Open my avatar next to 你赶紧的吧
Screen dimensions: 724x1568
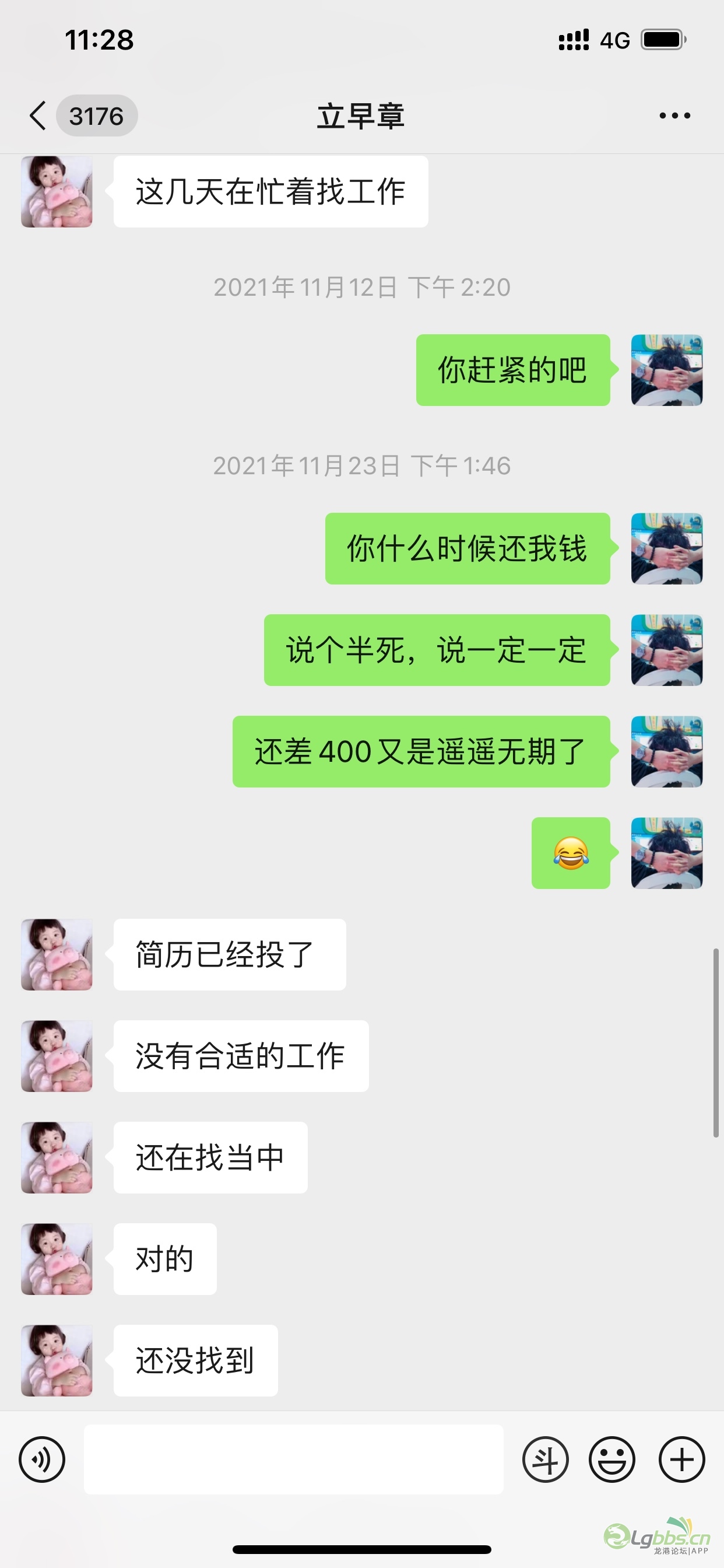667,370
